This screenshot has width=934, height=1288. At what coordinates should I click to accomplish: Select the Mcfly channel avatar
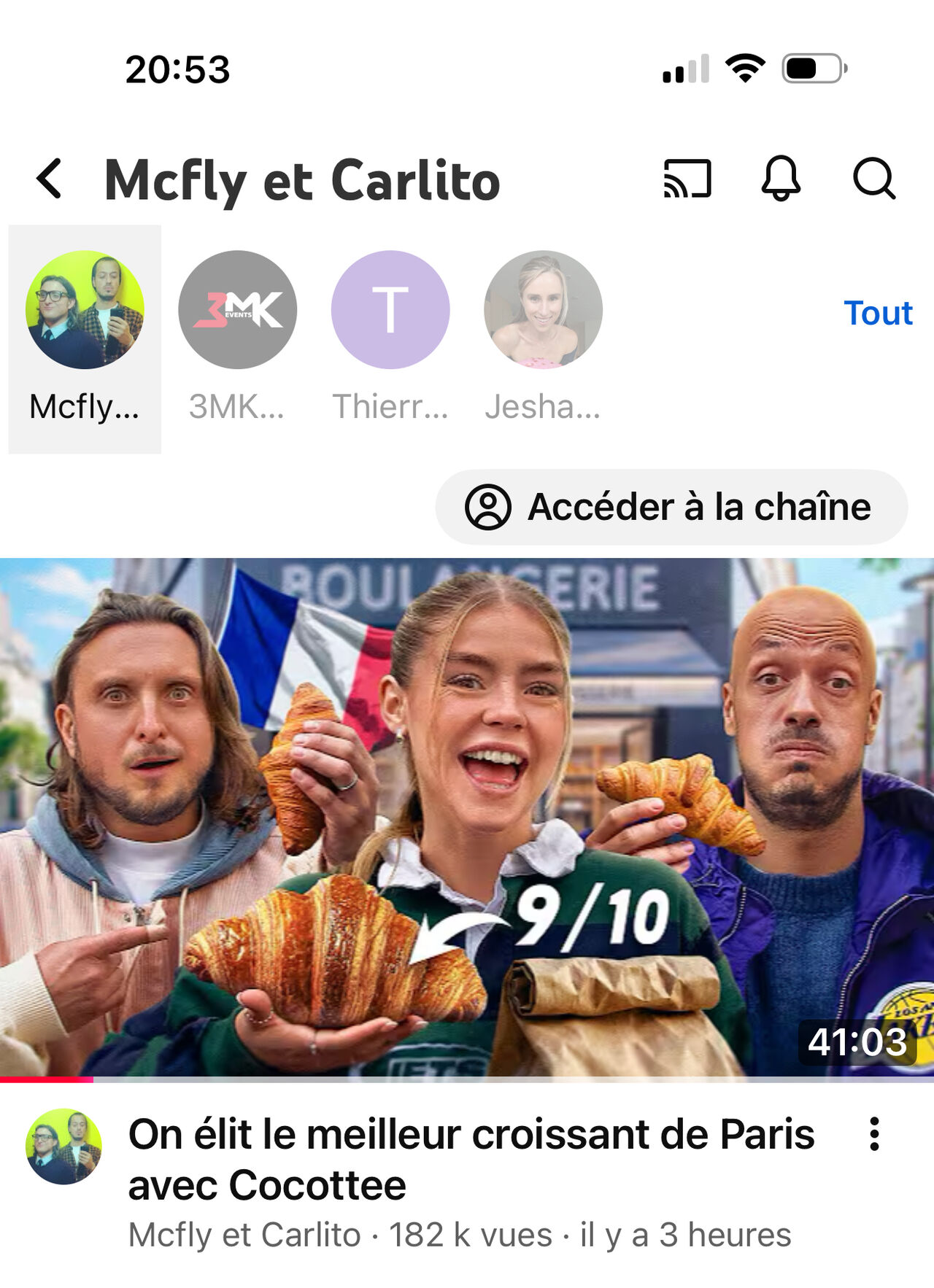pos(85,310)
